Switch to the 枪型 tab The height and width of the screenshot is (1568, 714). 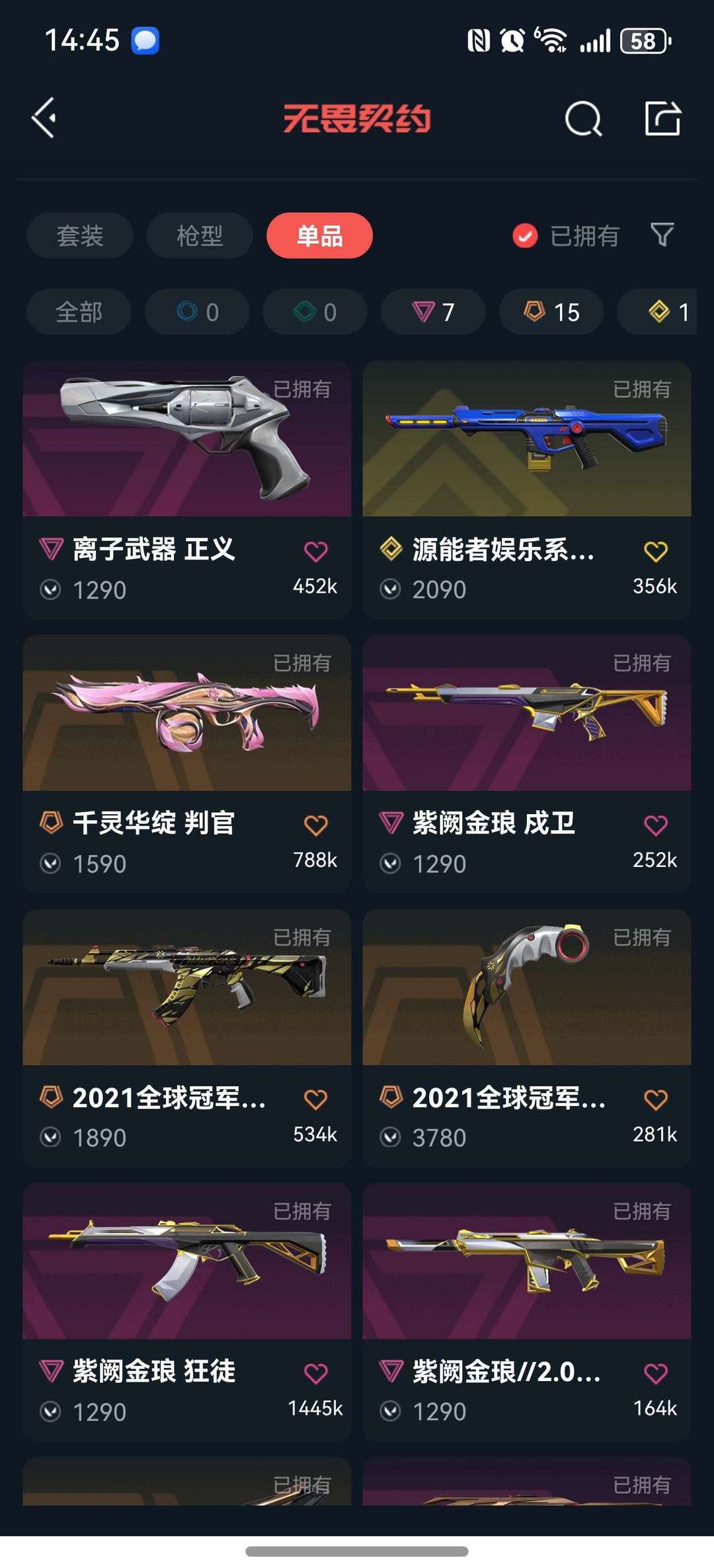click(x=199, y=236)
